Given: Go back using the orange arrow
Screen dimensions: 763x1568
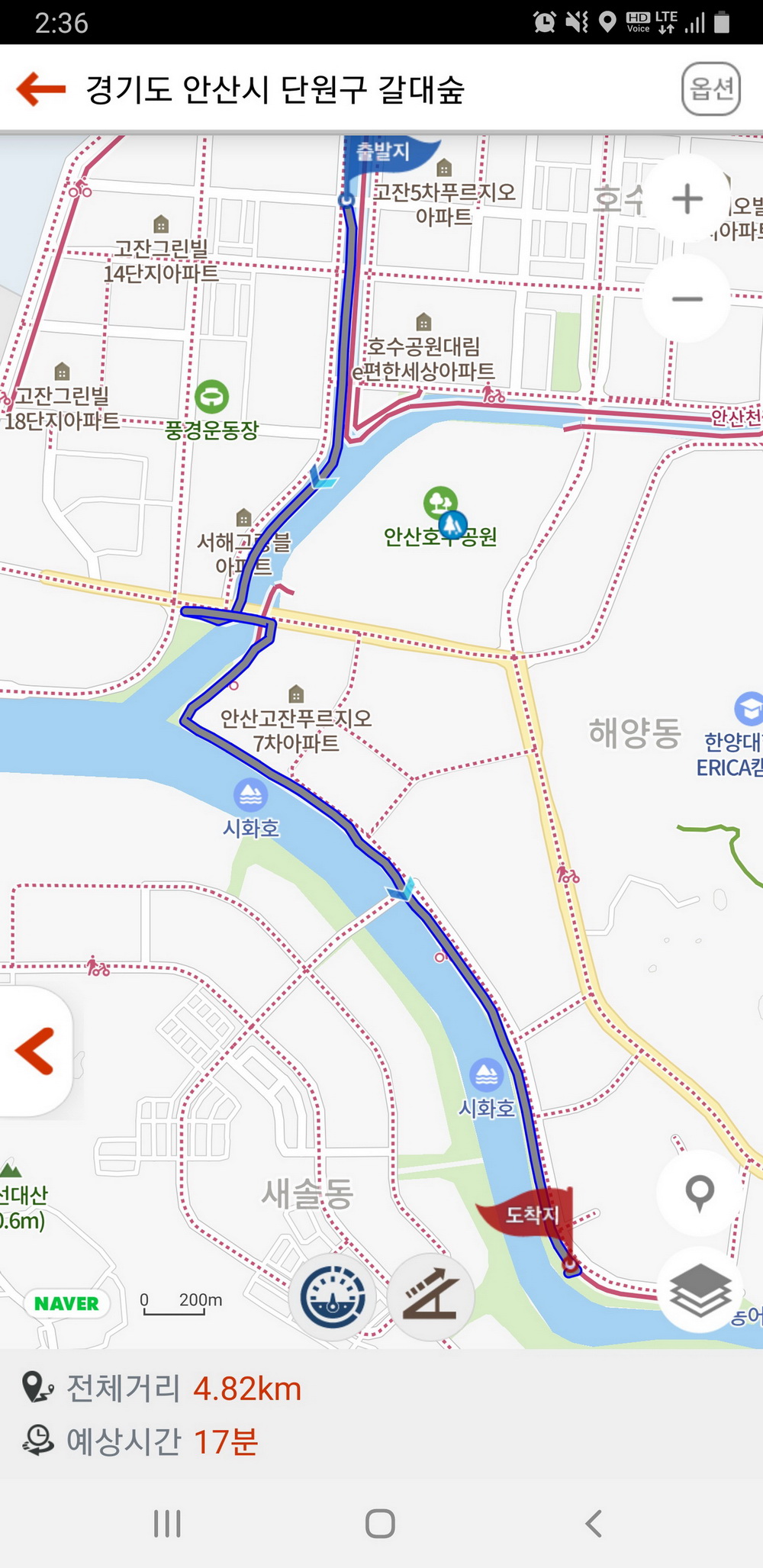Looking at the screenshot, I should pyautogui.click(x=41, y=89).
